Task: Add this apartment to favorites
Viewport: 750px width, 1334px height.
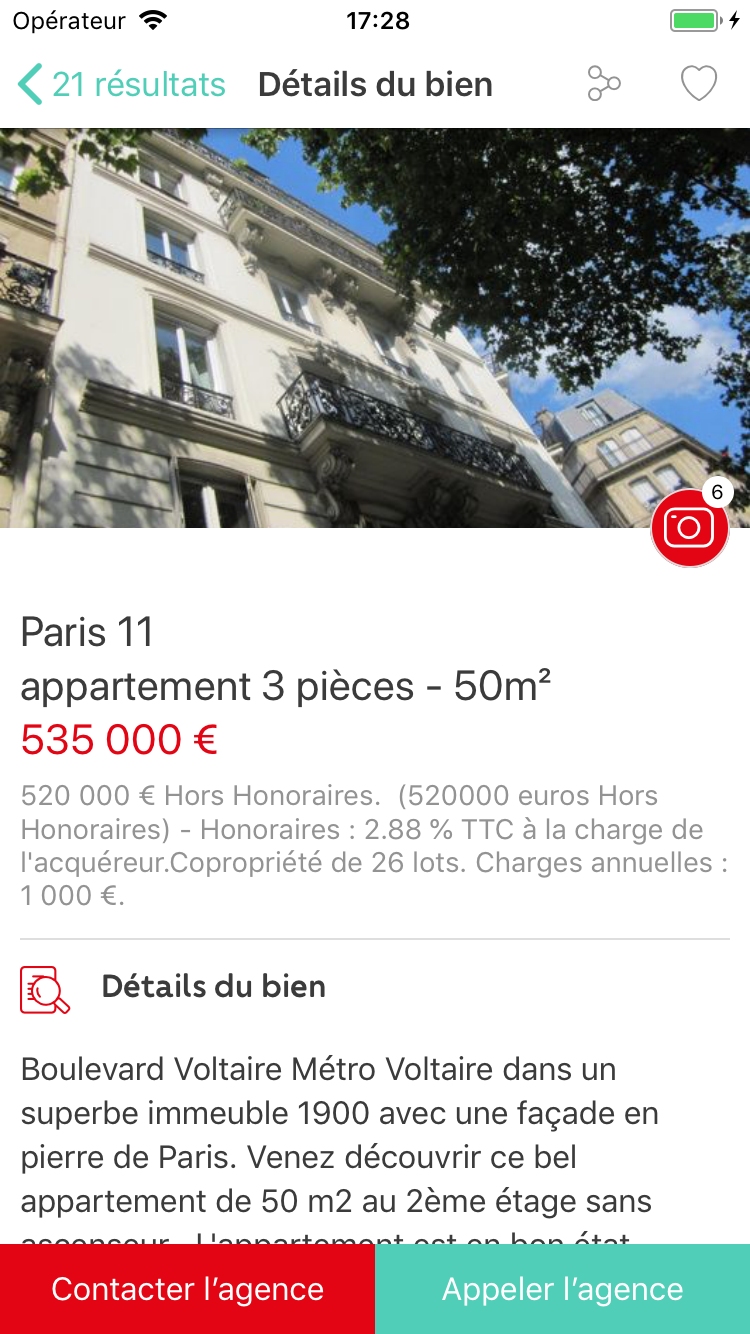Action: [x=699, y=85]
